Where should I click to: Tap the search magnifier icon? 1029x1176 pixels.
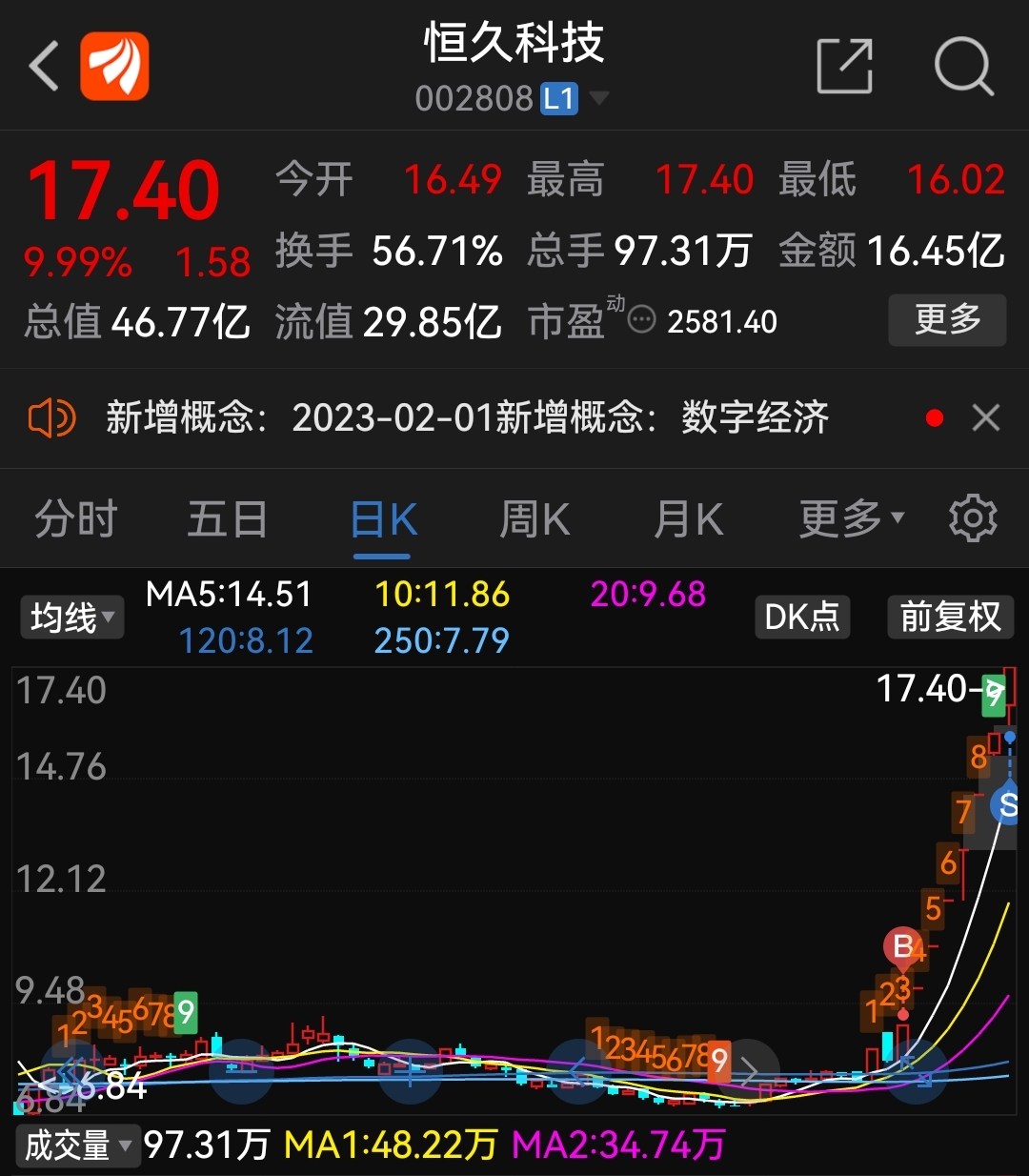[965, 65]
